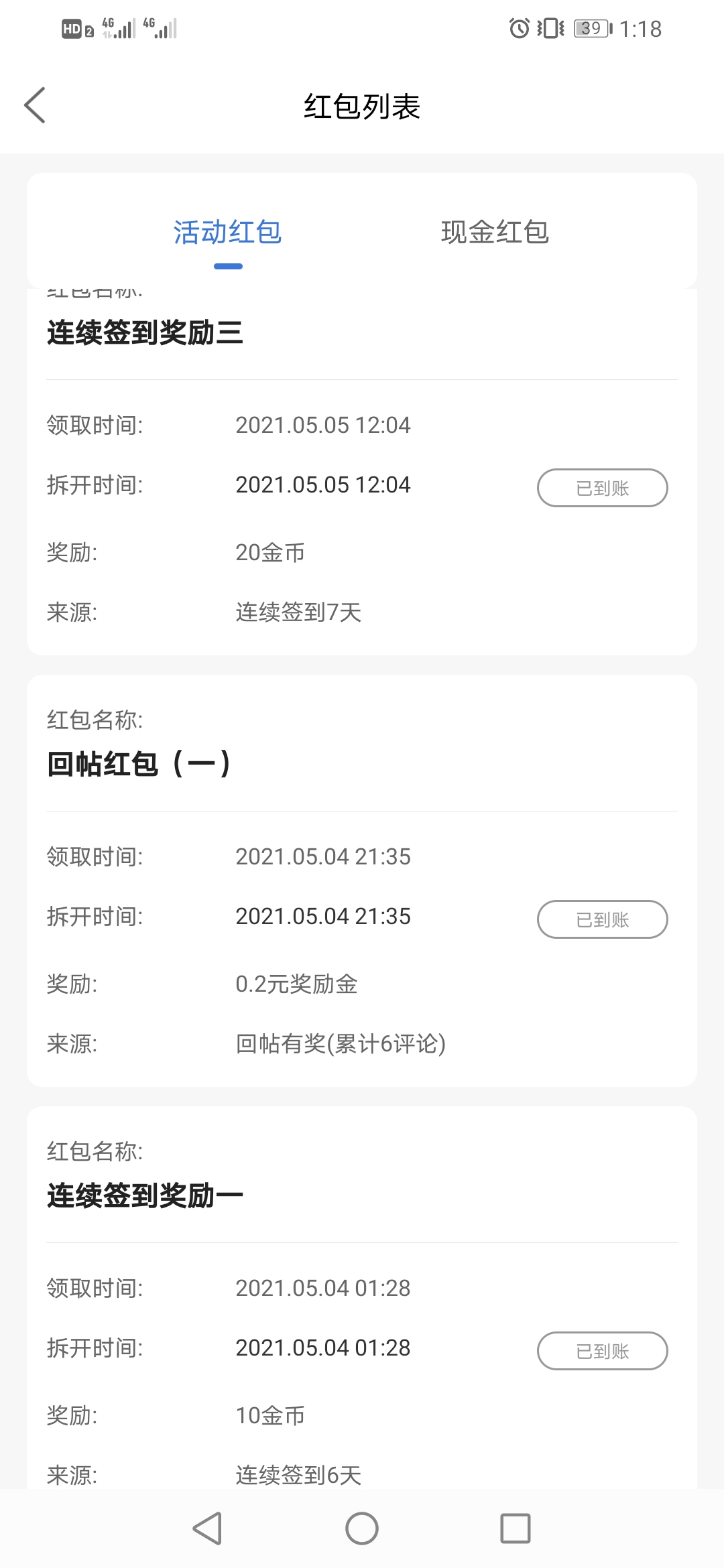The width and height of the screenshot is (724, 1568).
Task: Tap 已到账 on 连续签到奖励三
Action: coord(602,488)
